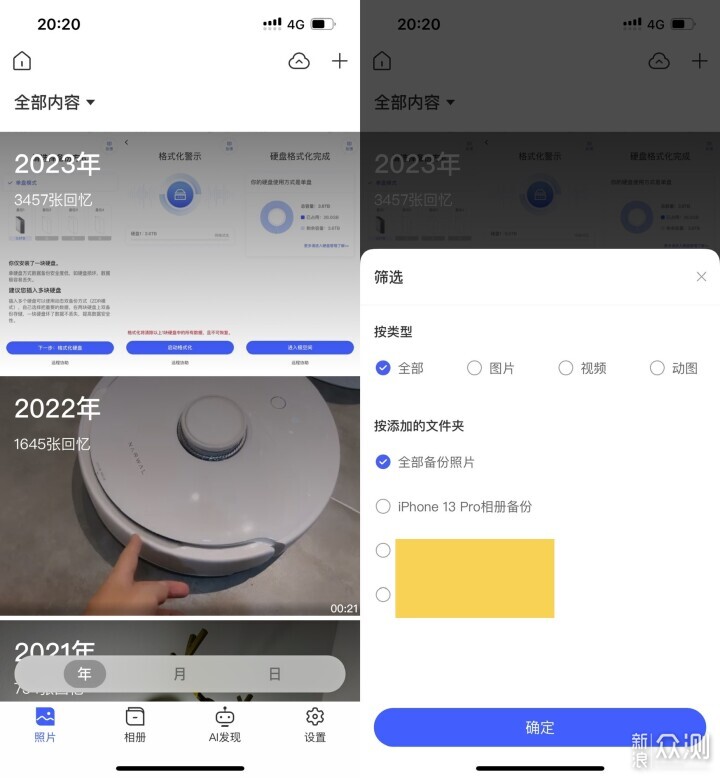Image resolution: width=720 pixels, height=778 pixels.
Task: Close the 筛选 panel
Action: tap(701, 277)
